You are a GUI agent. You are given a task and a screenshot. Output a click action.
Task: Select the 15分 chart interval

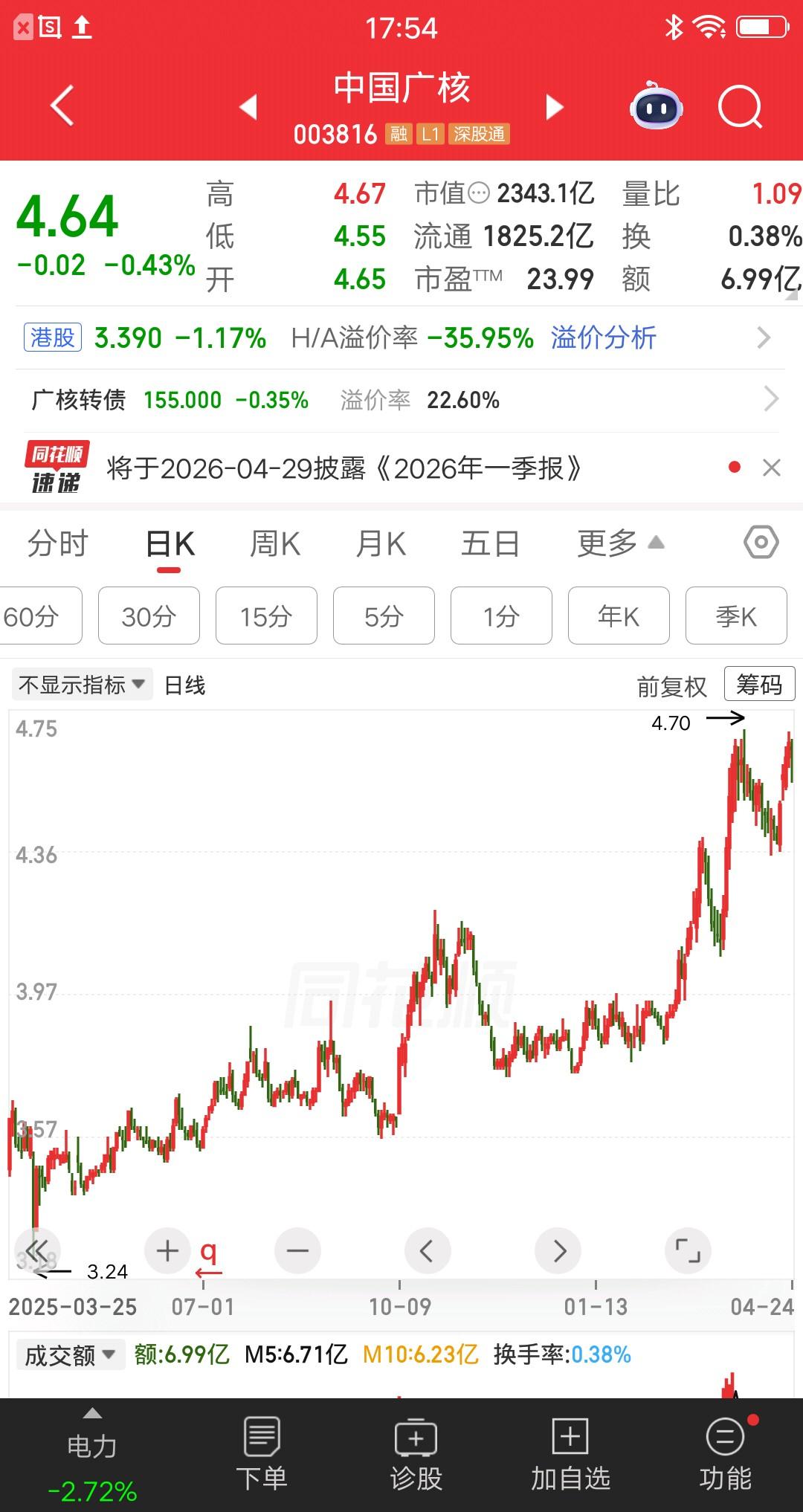click(x=266, y=616)
